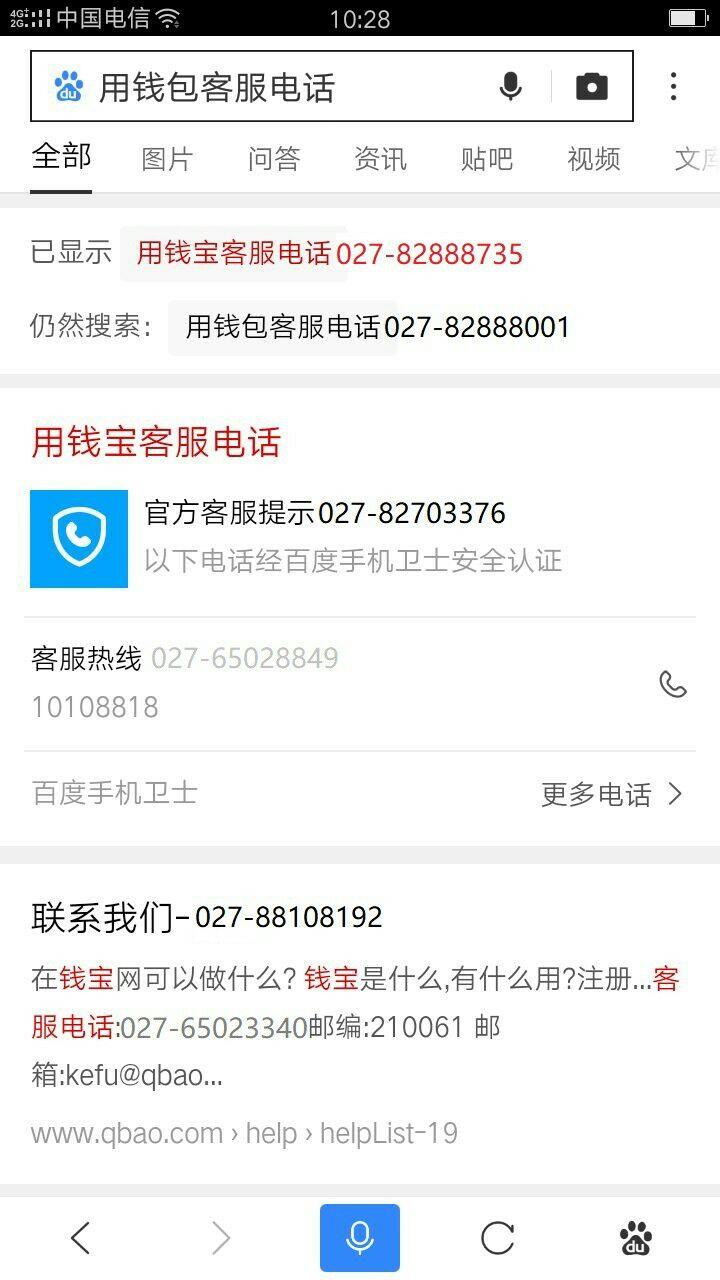Tap the blue microphone button at bottom
The width and height of the screenshot is (720, 1280).
tap(360, 1238)
